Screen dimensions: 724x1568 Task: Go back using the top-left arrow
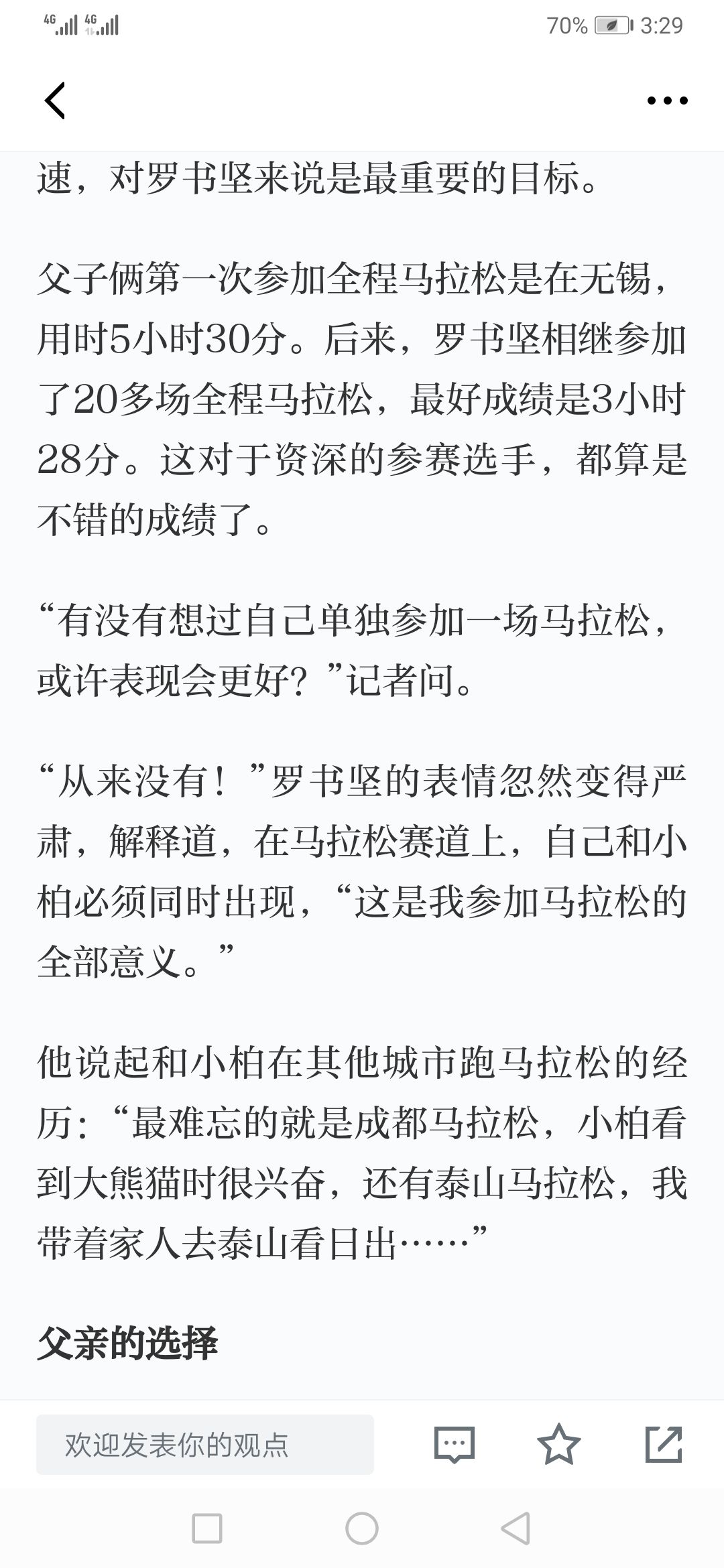pyautogui.click(x=55, y=101)
